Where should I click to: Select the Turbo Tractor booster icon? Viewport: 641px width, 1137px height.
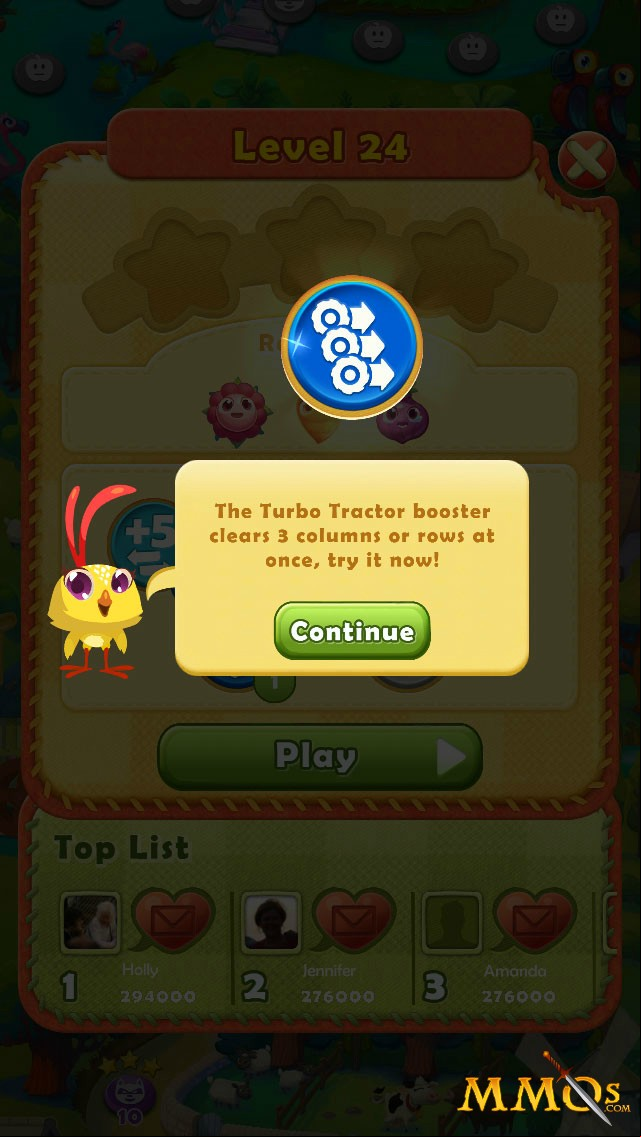click(x=352, y=347)
